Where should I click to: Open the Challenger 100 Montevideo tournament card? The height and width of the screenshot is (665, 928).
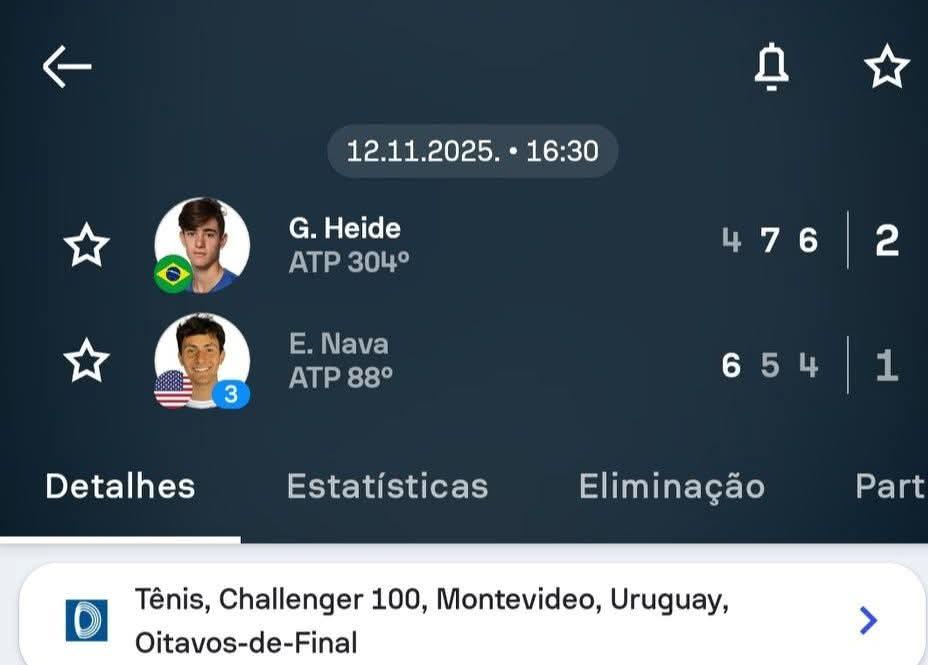[x=470, y=620]
